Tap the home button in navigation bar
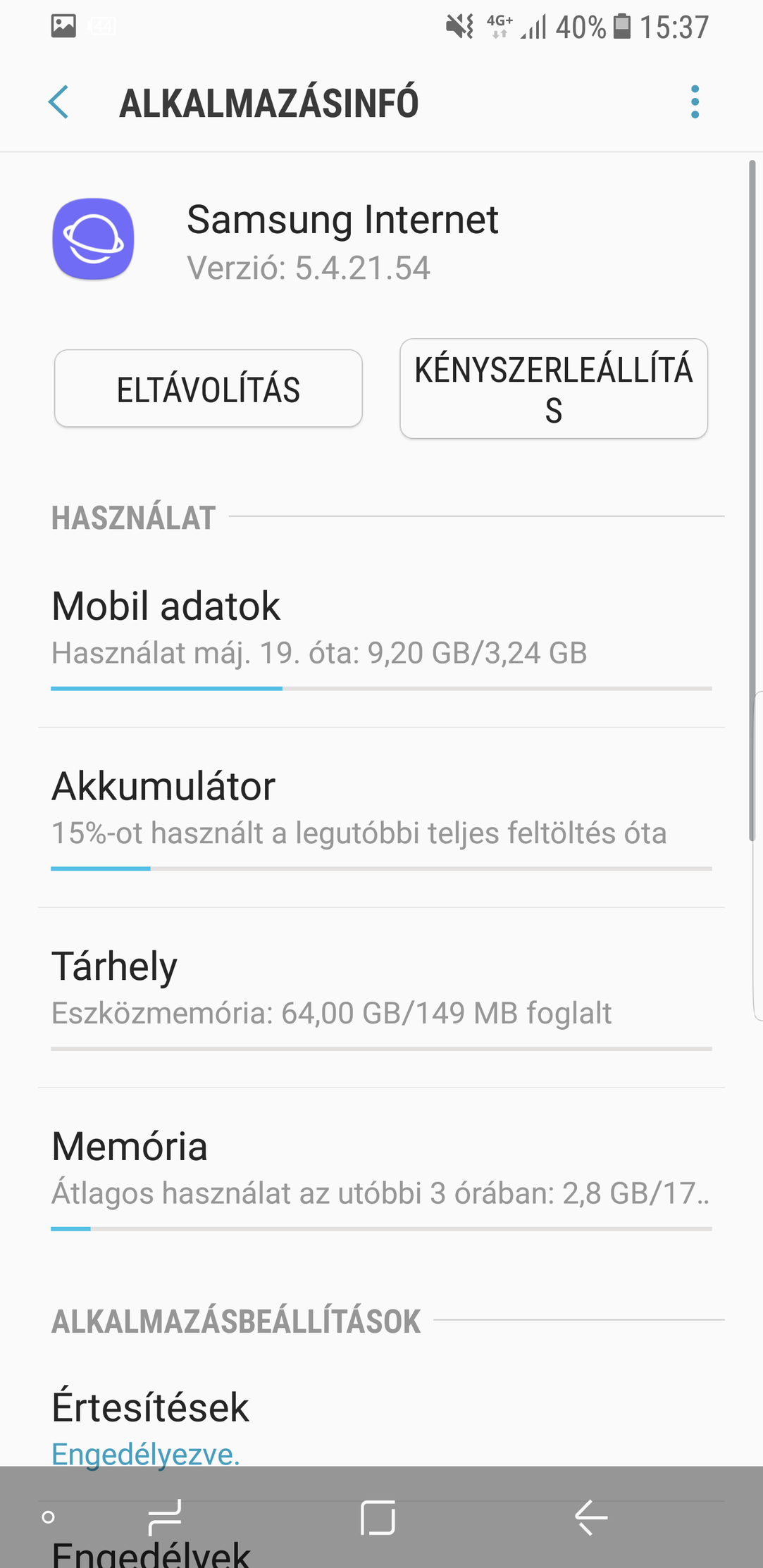 [x=378, y=1517]
